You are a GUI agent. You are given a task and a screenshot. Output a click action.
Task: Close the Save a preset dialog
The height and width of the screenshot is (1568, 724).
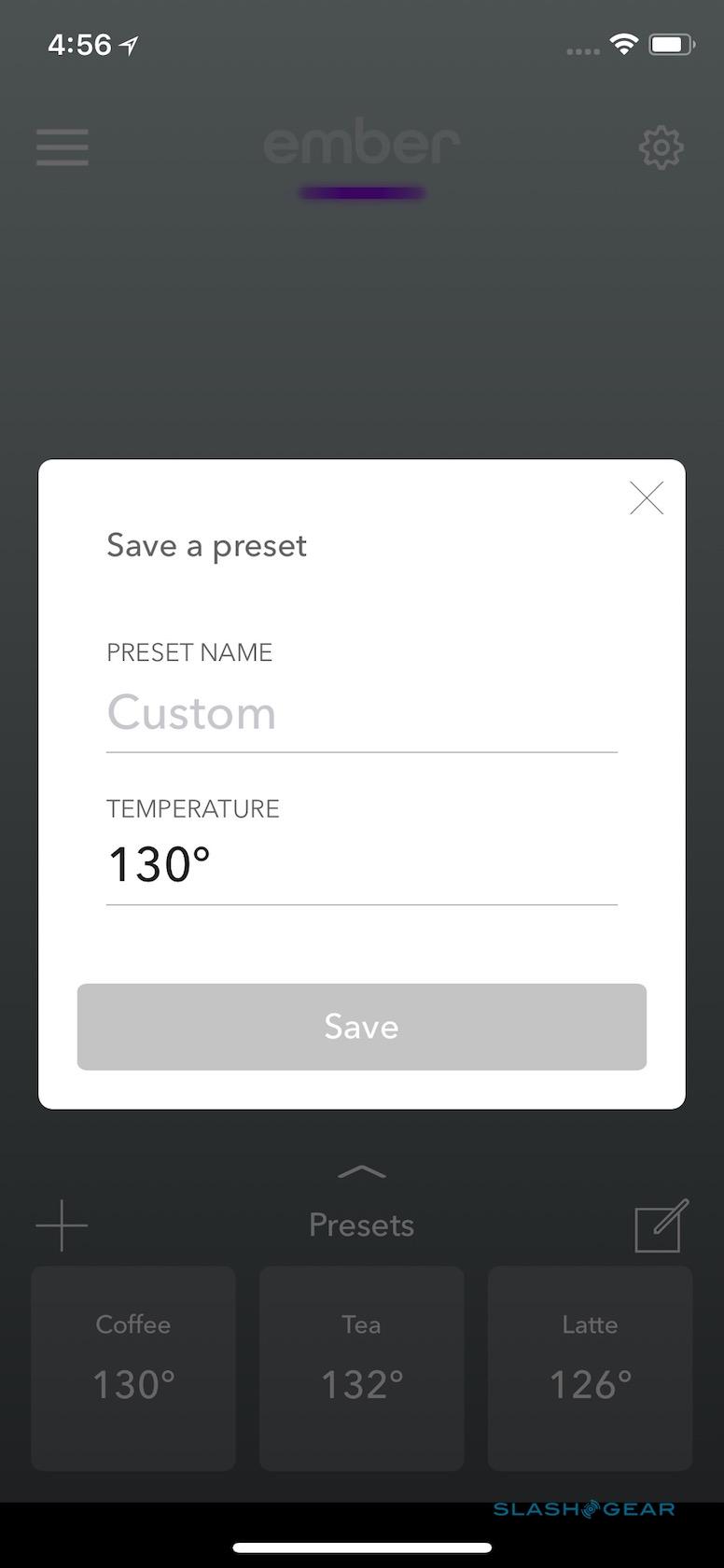646,498
